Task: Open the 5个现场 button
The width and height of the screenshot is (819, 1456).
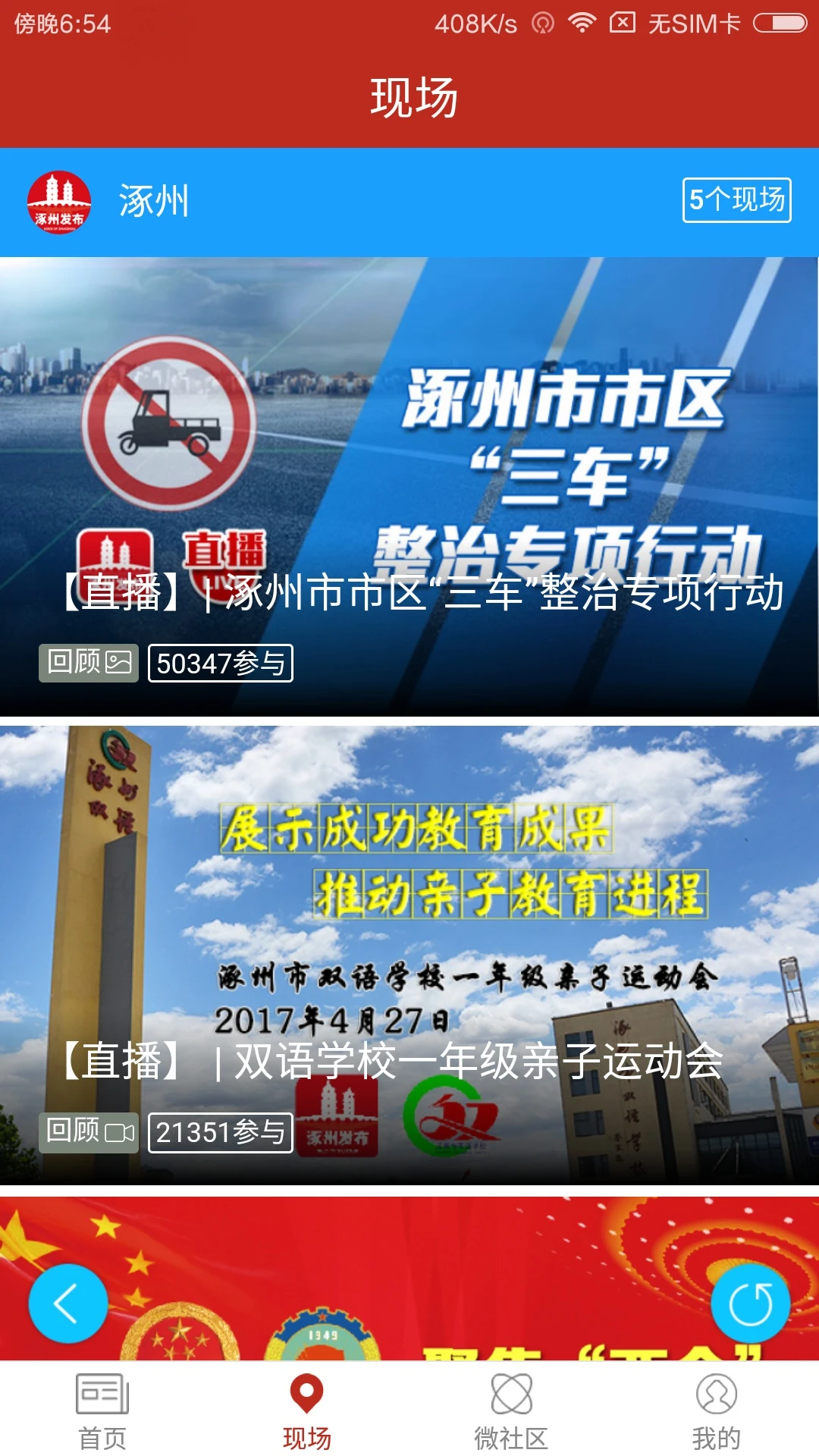Action: pyautogui.click(x=737, y=201)
